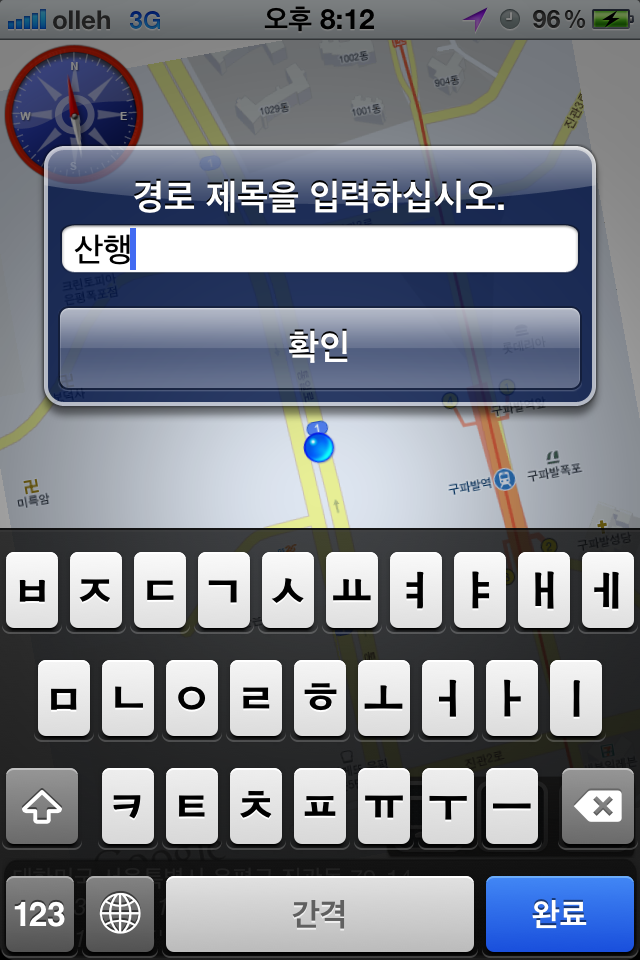Type the ㅎ key
This screenshot has width=640, height=960.
pos(320,698)
